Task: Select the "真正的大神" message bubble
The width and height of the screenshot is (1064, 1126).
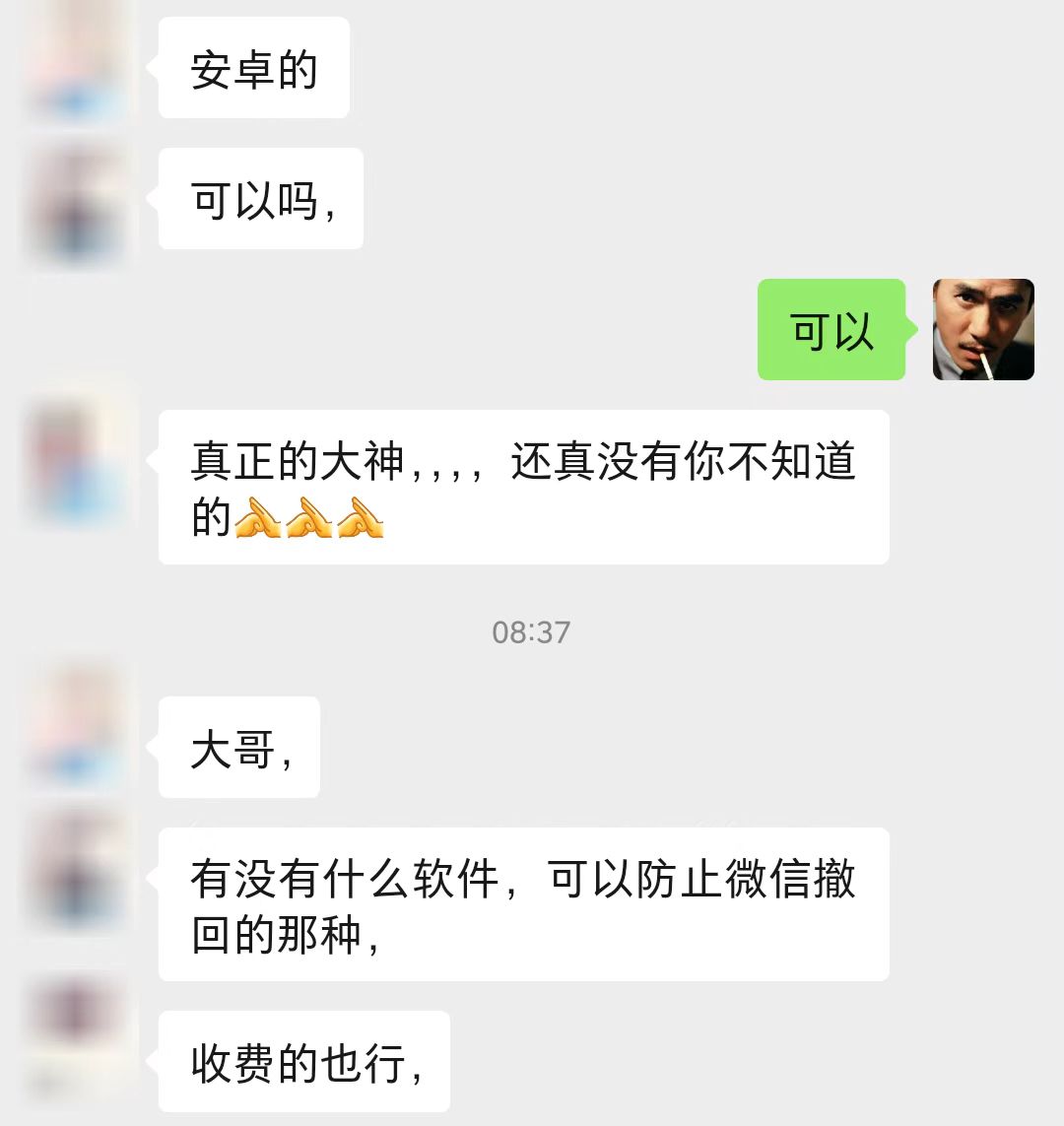Action: pos(522,488)
